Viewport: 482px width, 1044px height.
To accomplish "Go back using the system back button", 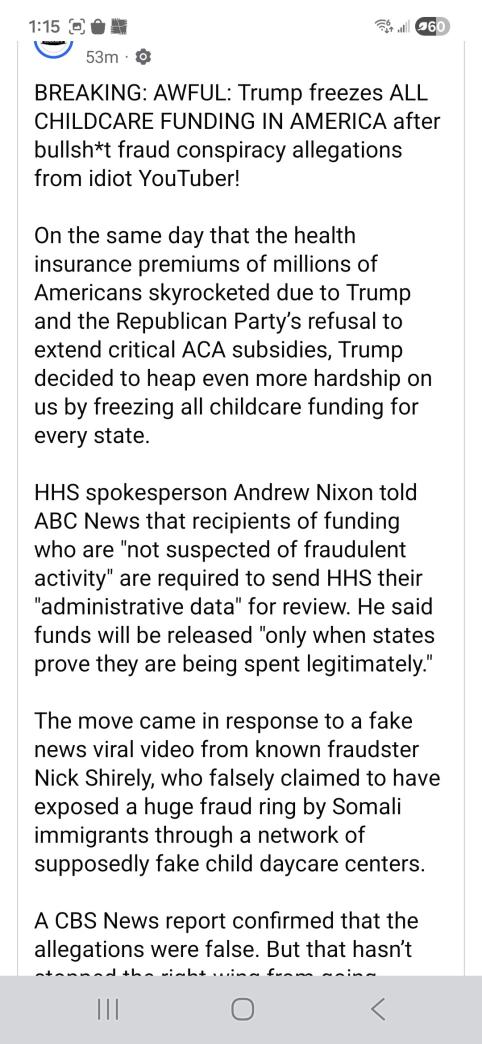I will click(x=377, y=1009).
